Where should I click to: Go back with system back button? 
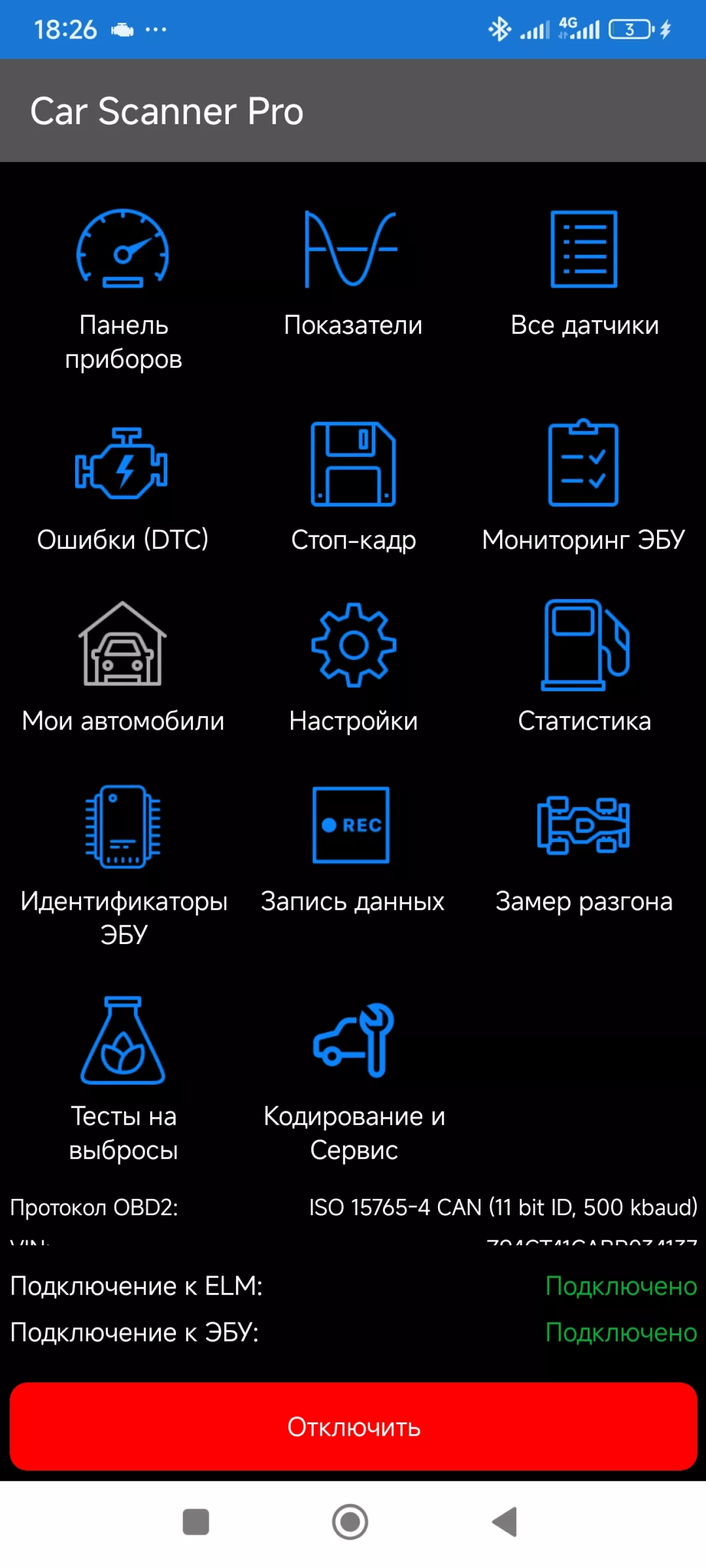pyautogui.click(x=505, y=1522)
